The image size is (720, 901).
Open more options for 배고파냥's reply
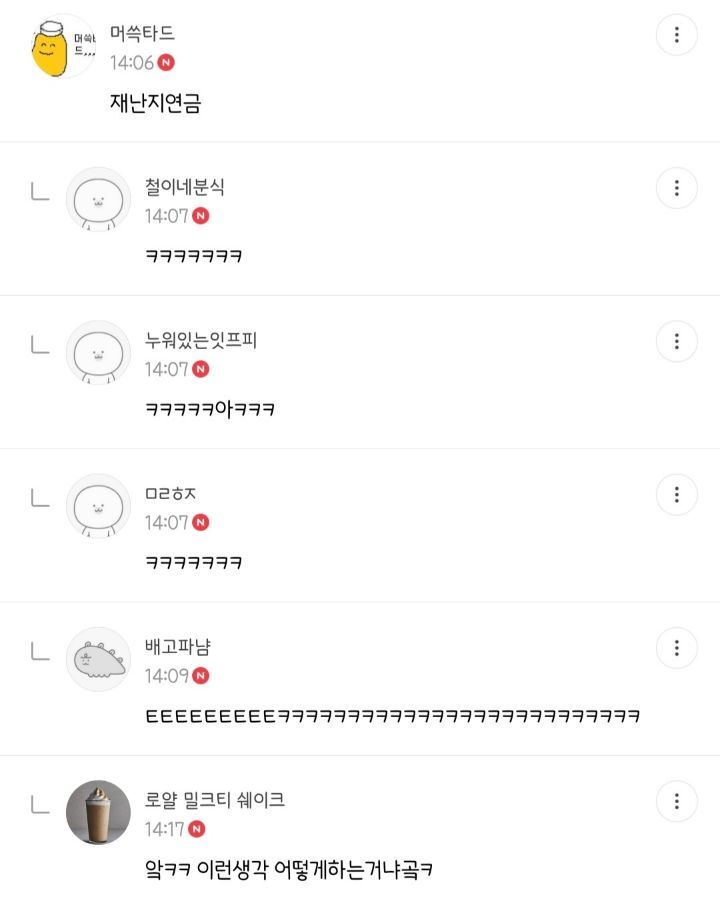click(676, 648)
